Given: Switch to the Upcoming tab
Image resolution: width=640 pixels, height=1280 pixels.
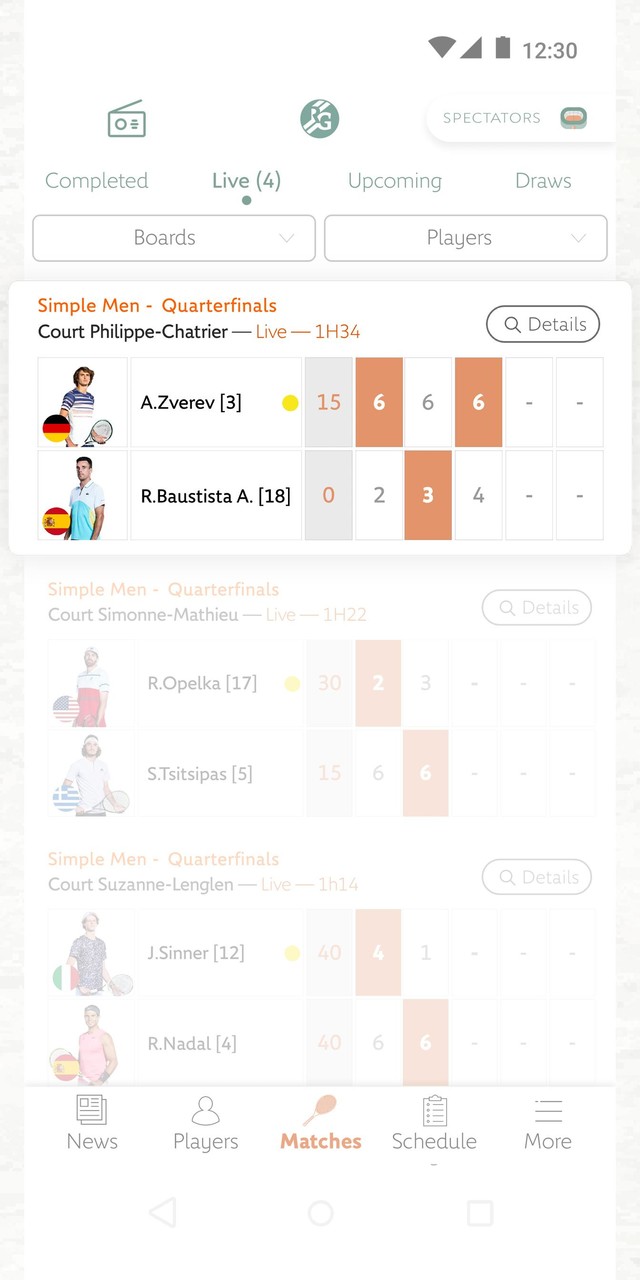Looking at the screenshot, I should tap(394, 181).
